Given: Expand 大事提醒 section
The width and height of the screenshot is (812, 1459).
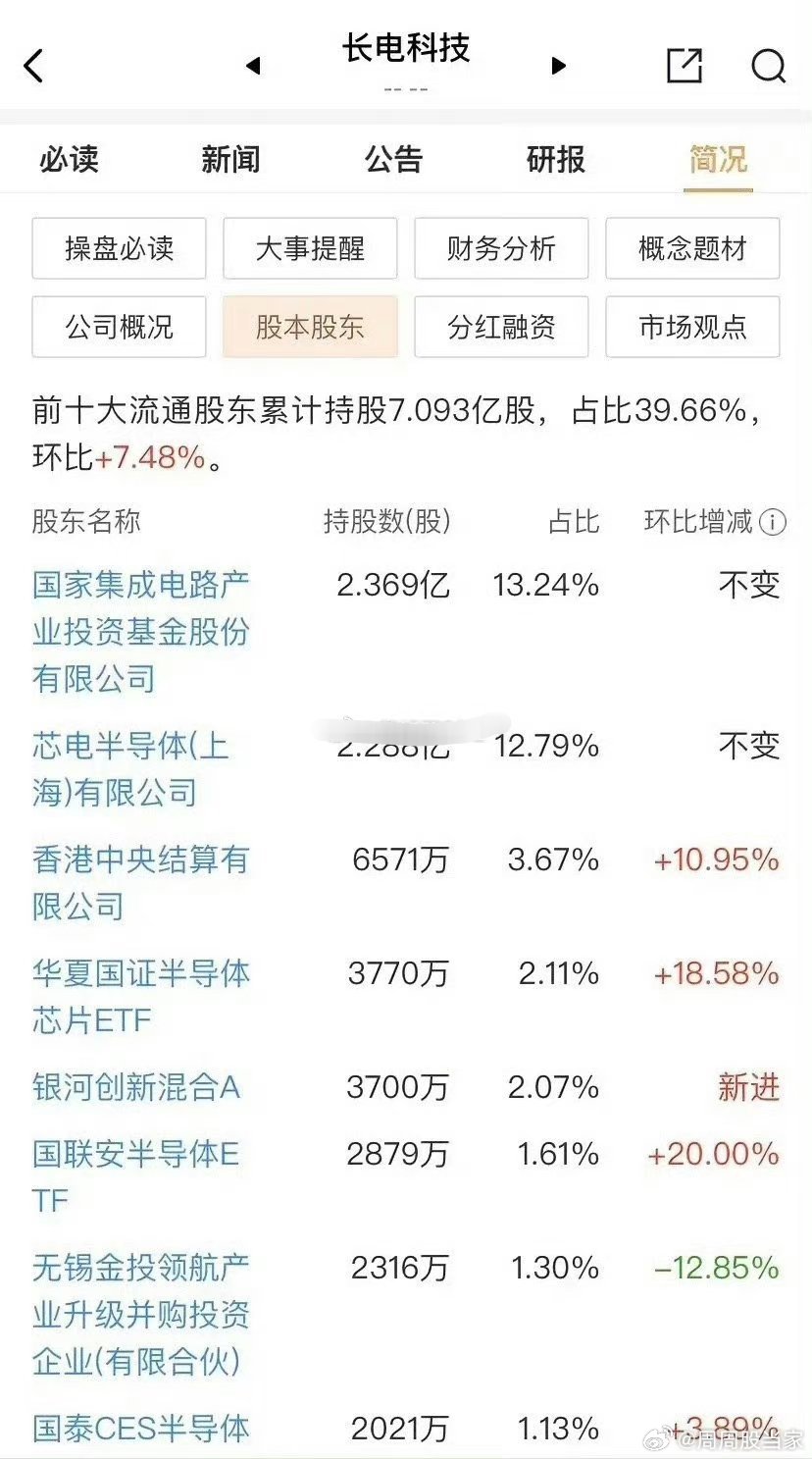Looking at the screenshot, I should click(310, 249).
